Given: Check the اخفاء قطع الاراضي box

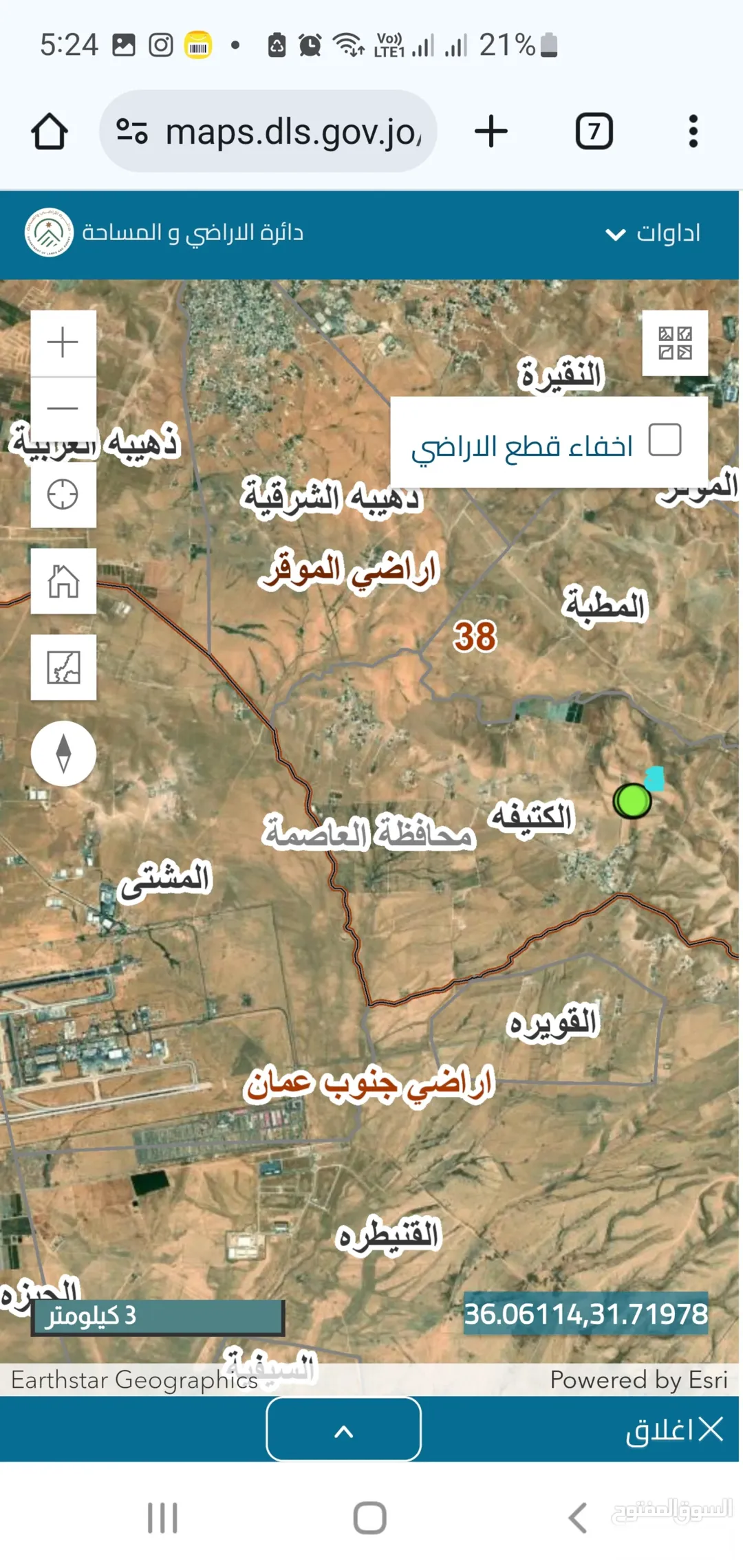Looking at the screenshot, I should tap(665, 440).
